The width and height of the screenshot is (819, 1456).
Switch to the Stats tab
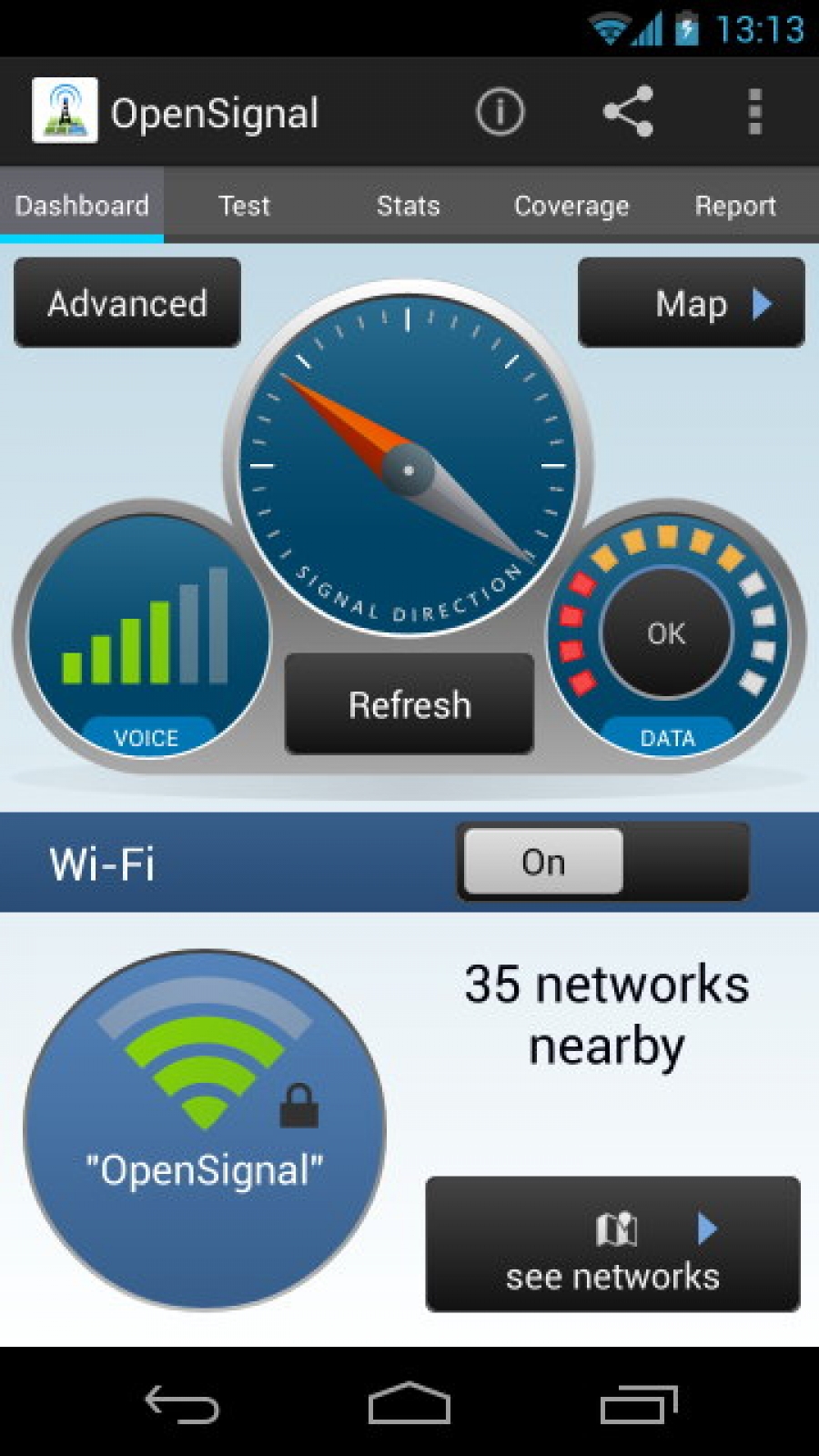[x=408, y=206]
